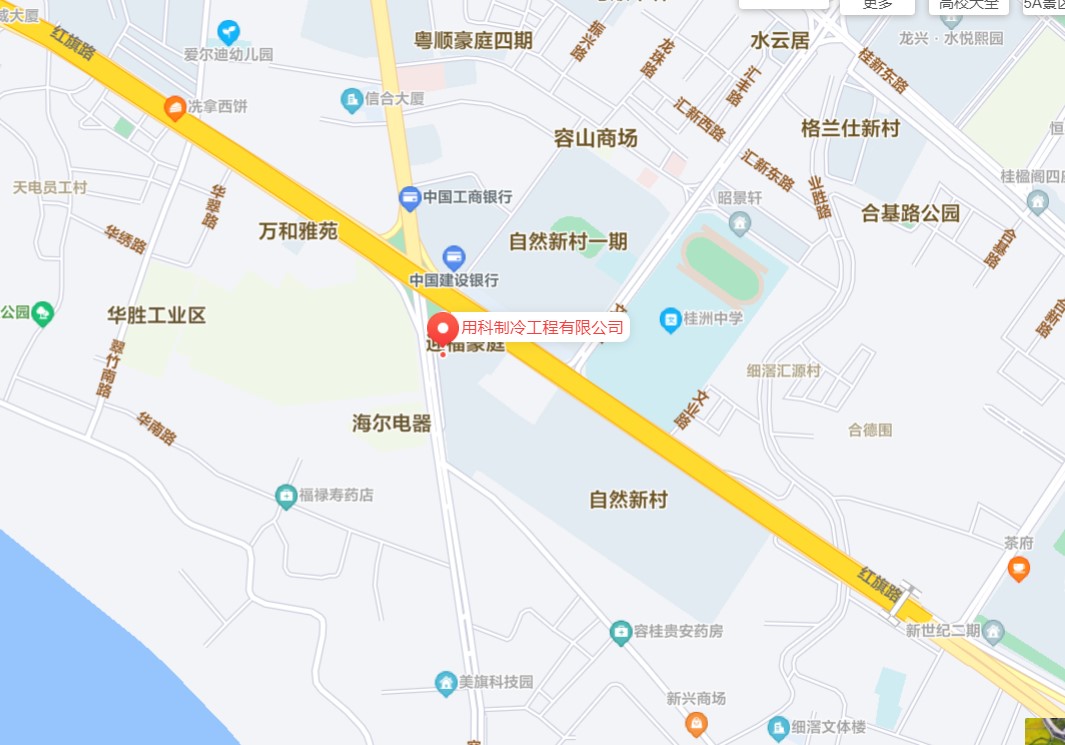Select the 高校大全 chip
The height and width of the screenshot is (745, 1065).
pos(968,5)
